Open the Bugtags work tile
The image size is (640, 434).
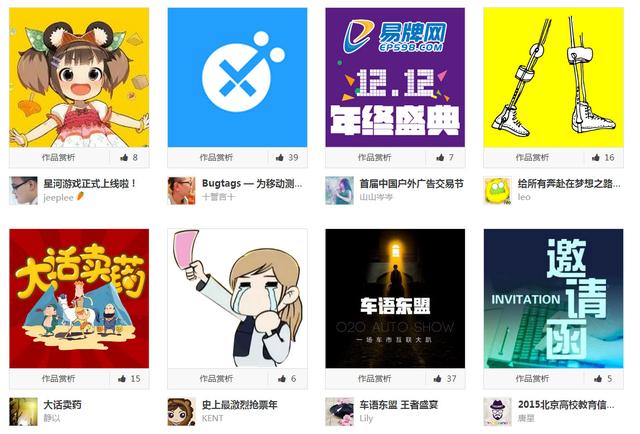(237, 77)
